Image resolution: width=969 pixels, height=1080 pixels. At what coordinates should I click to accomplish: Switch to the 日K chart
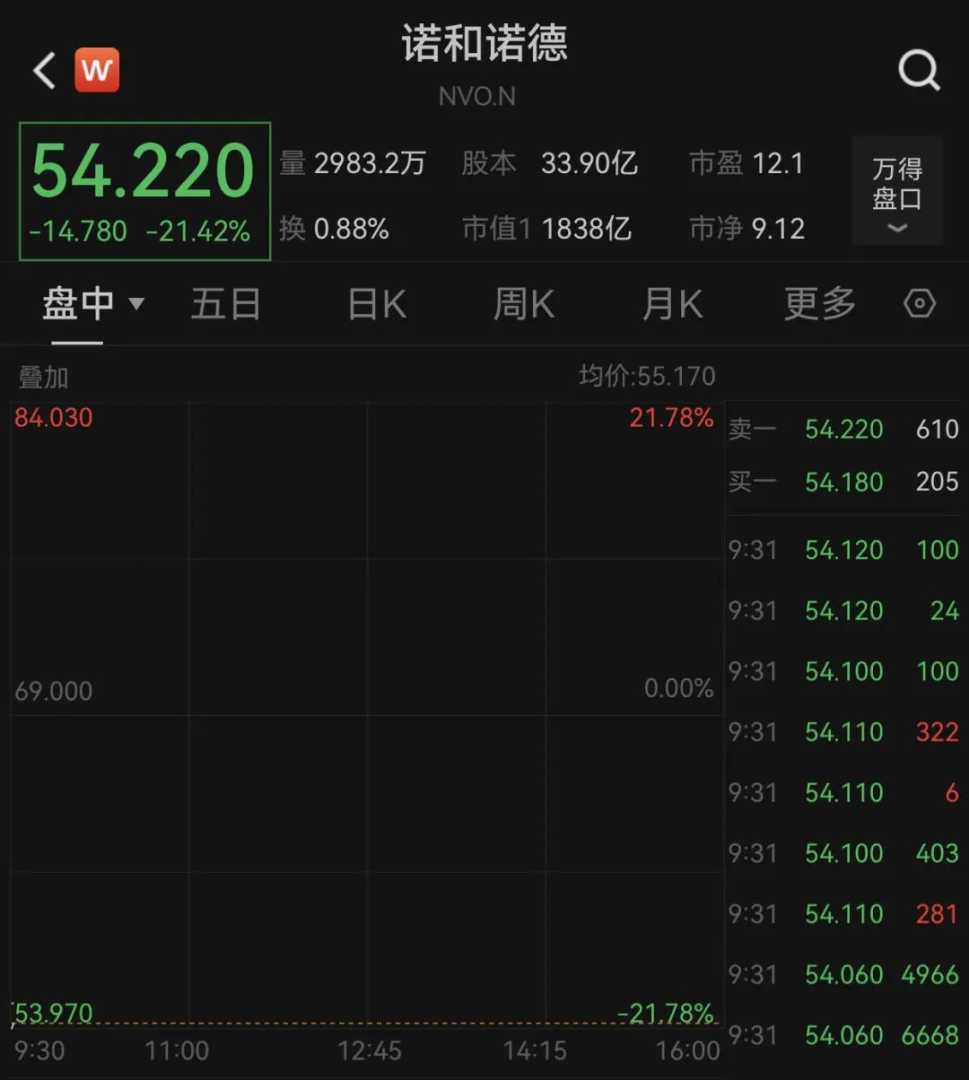[377, 304]
